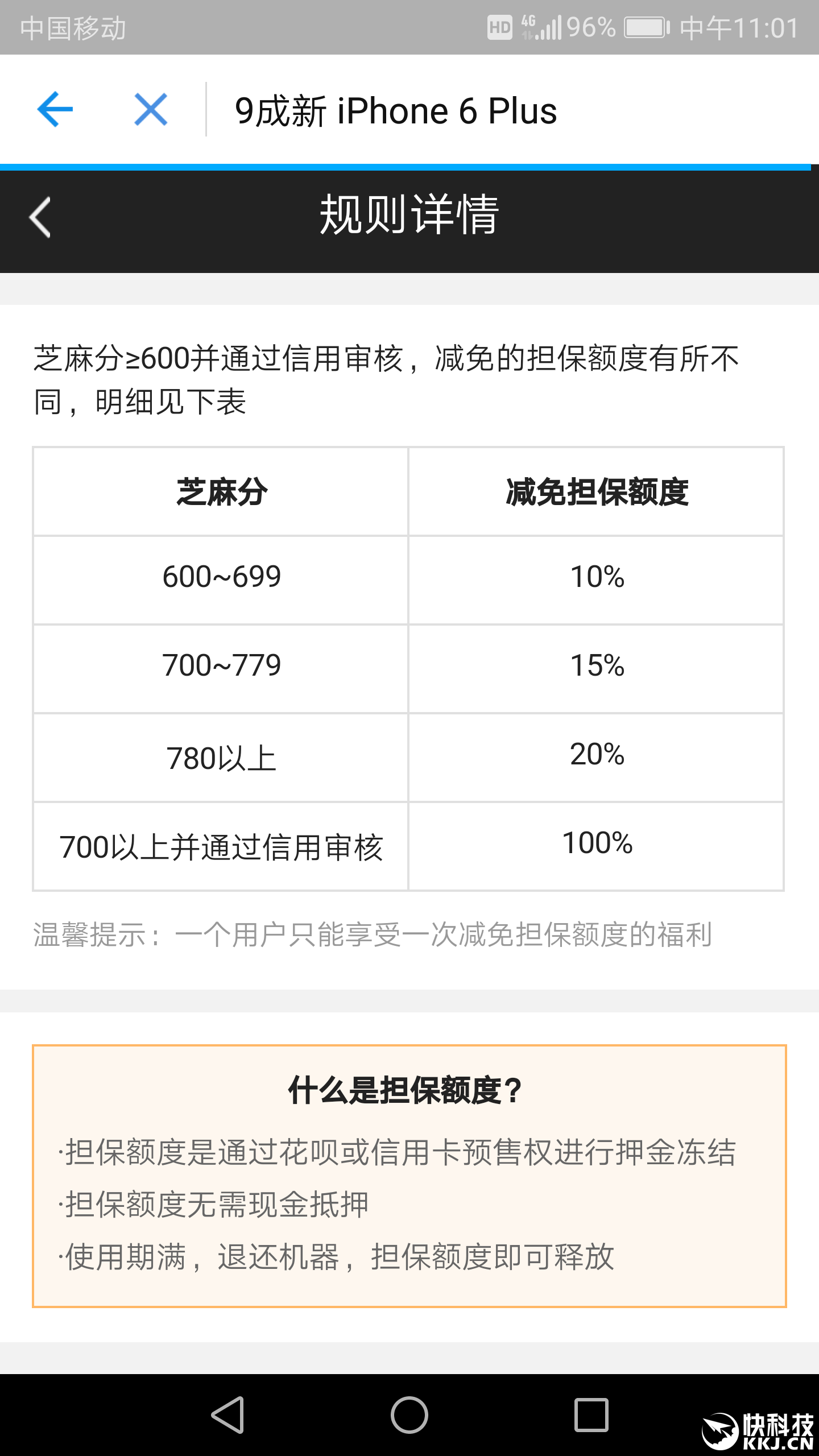Go to the home screen
819x1456 pixels.
(x=409, y=1414)
